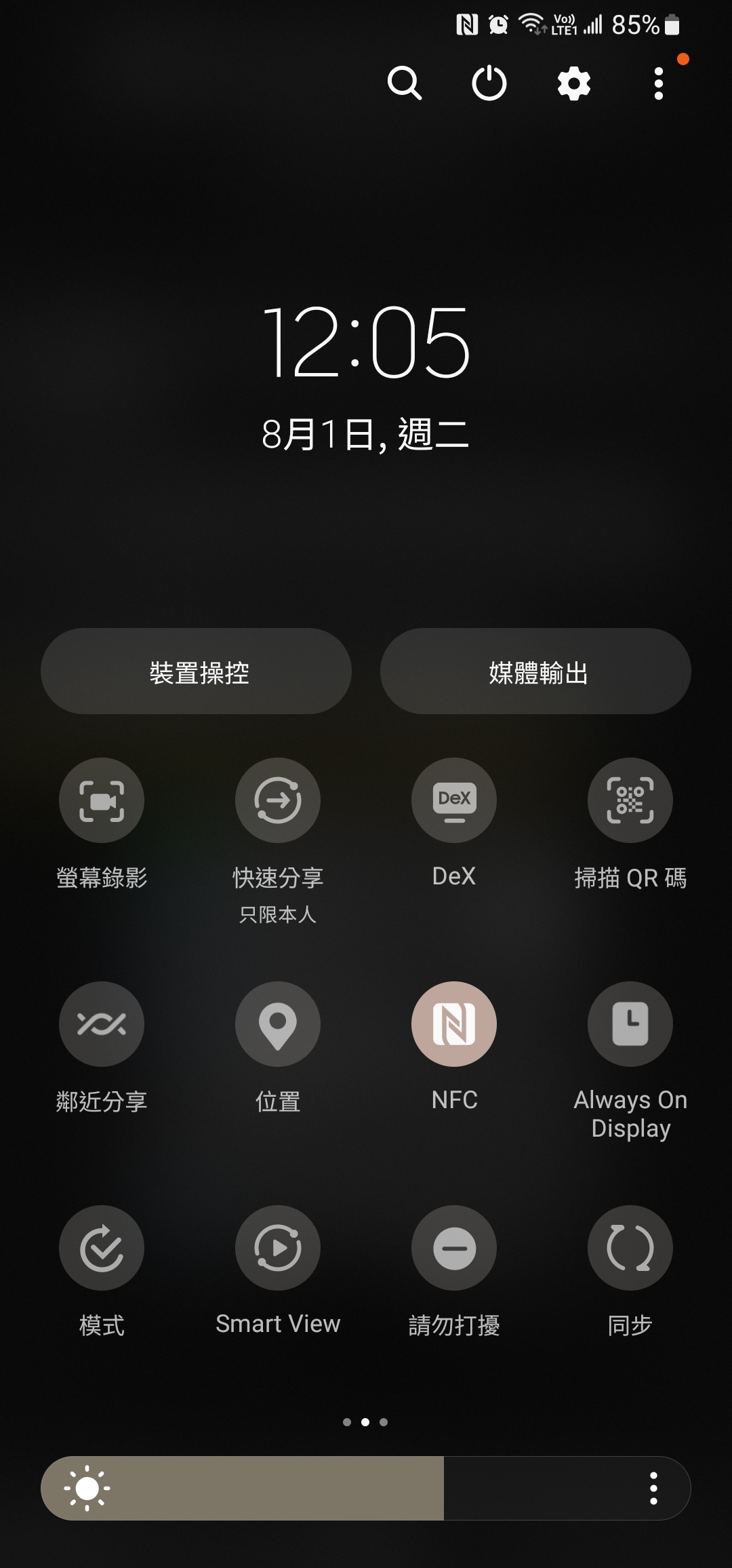Enable Always On Display
Viewport: 732px width, 1568px height.
point(630,1024)
